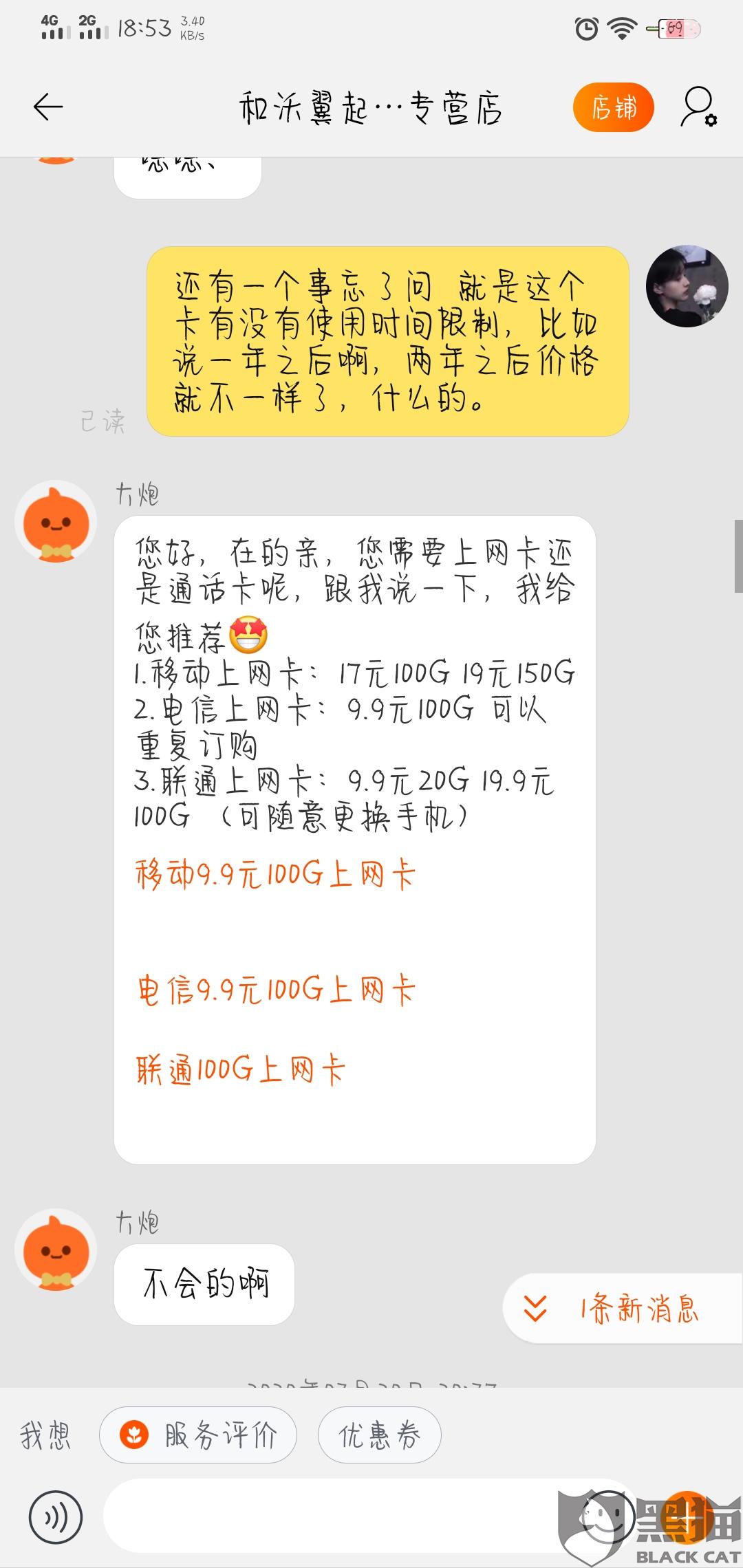Open the 优惠券 coupon chip
743x1568 pixels.
coord(379,1435)
